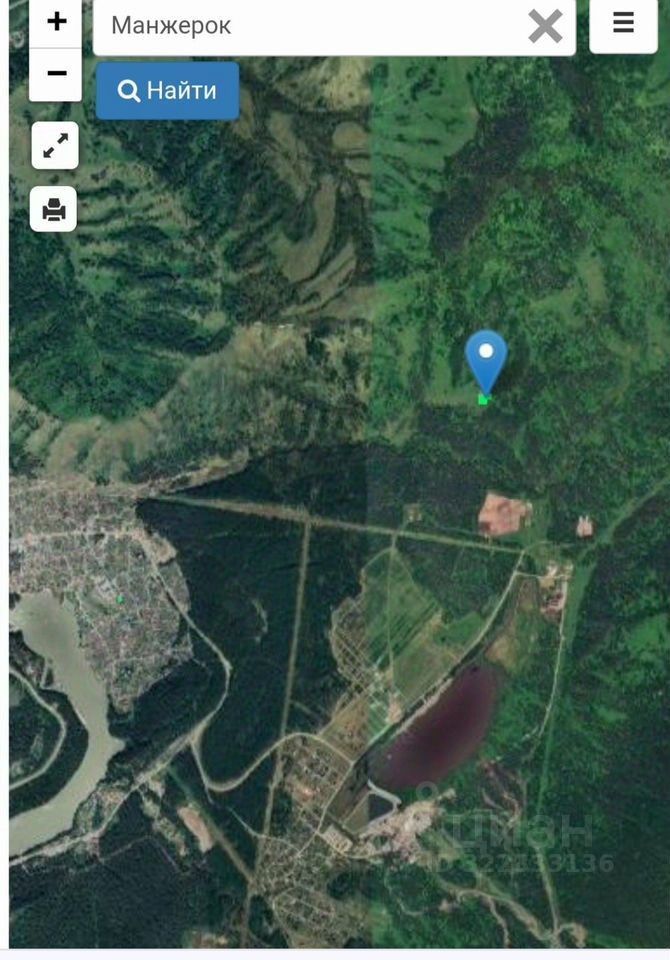Tap the search field containing Манжерок
The image size is (670, 960).
pos(310,26)
